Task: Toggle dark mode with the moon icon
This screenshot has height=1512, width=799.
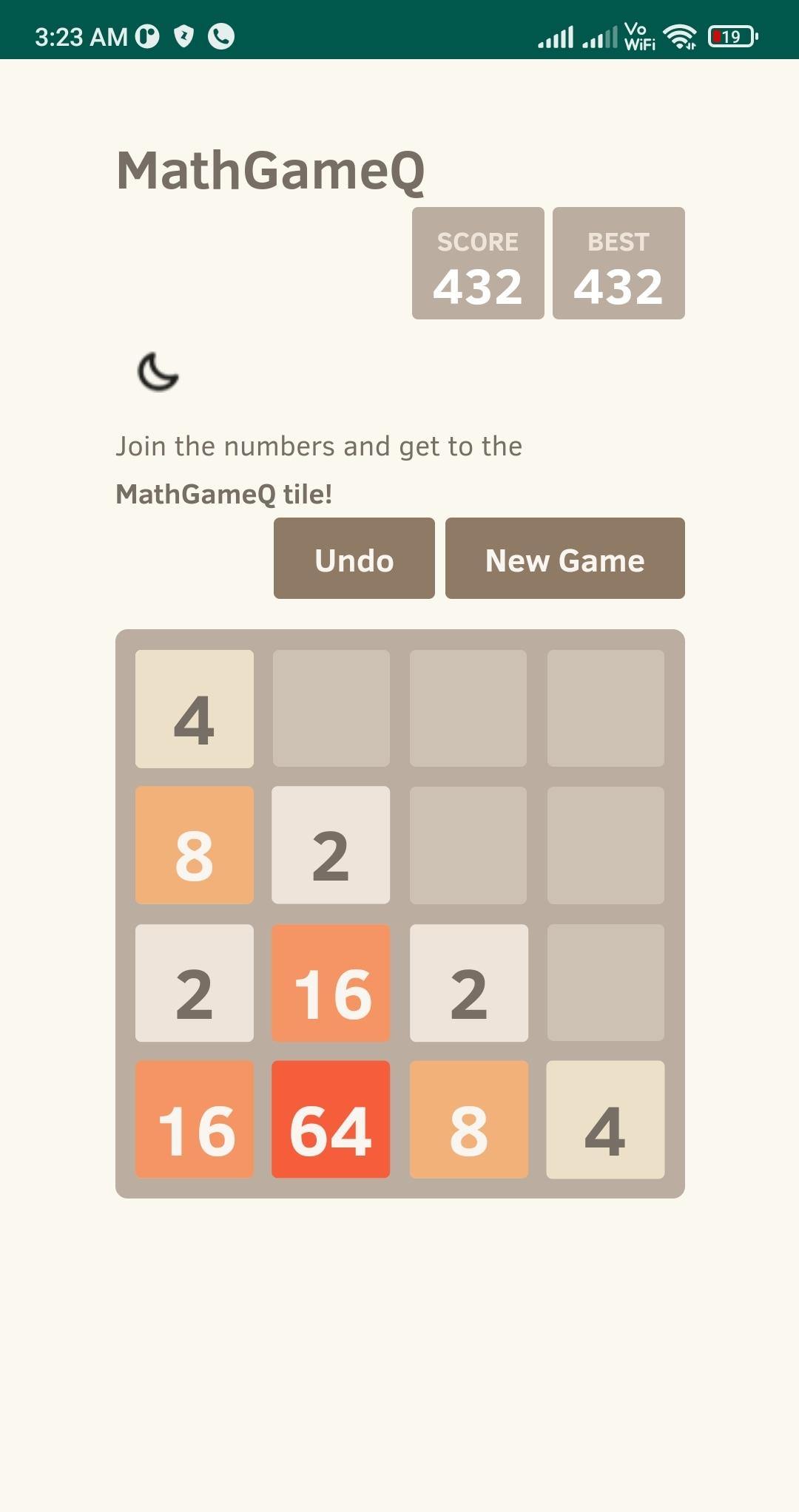Action: (158, 372)
